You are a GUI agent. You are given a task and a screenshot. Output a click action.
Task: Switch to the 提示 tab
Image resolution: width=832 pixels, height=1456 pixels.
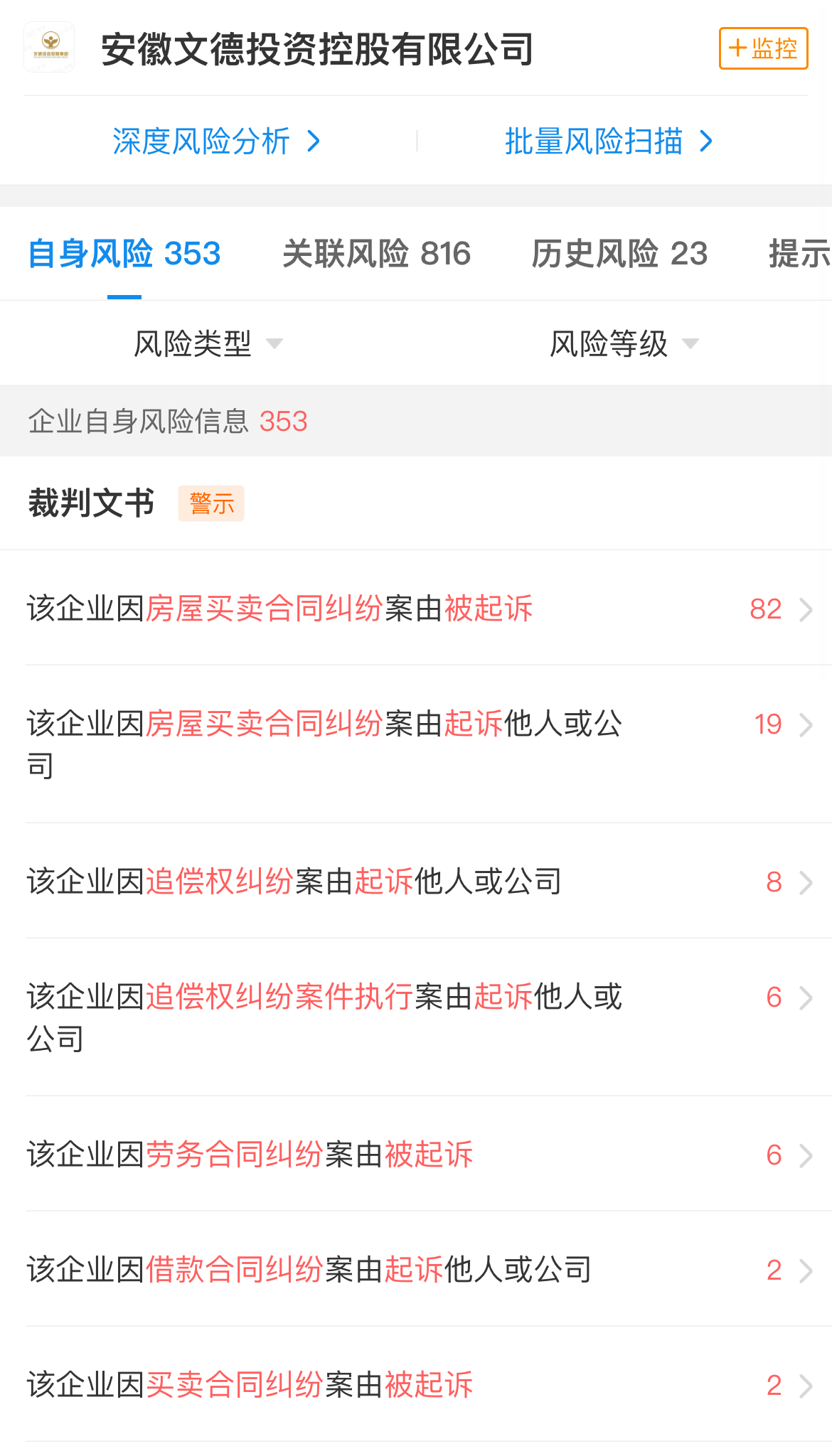(x=800, y=254)
